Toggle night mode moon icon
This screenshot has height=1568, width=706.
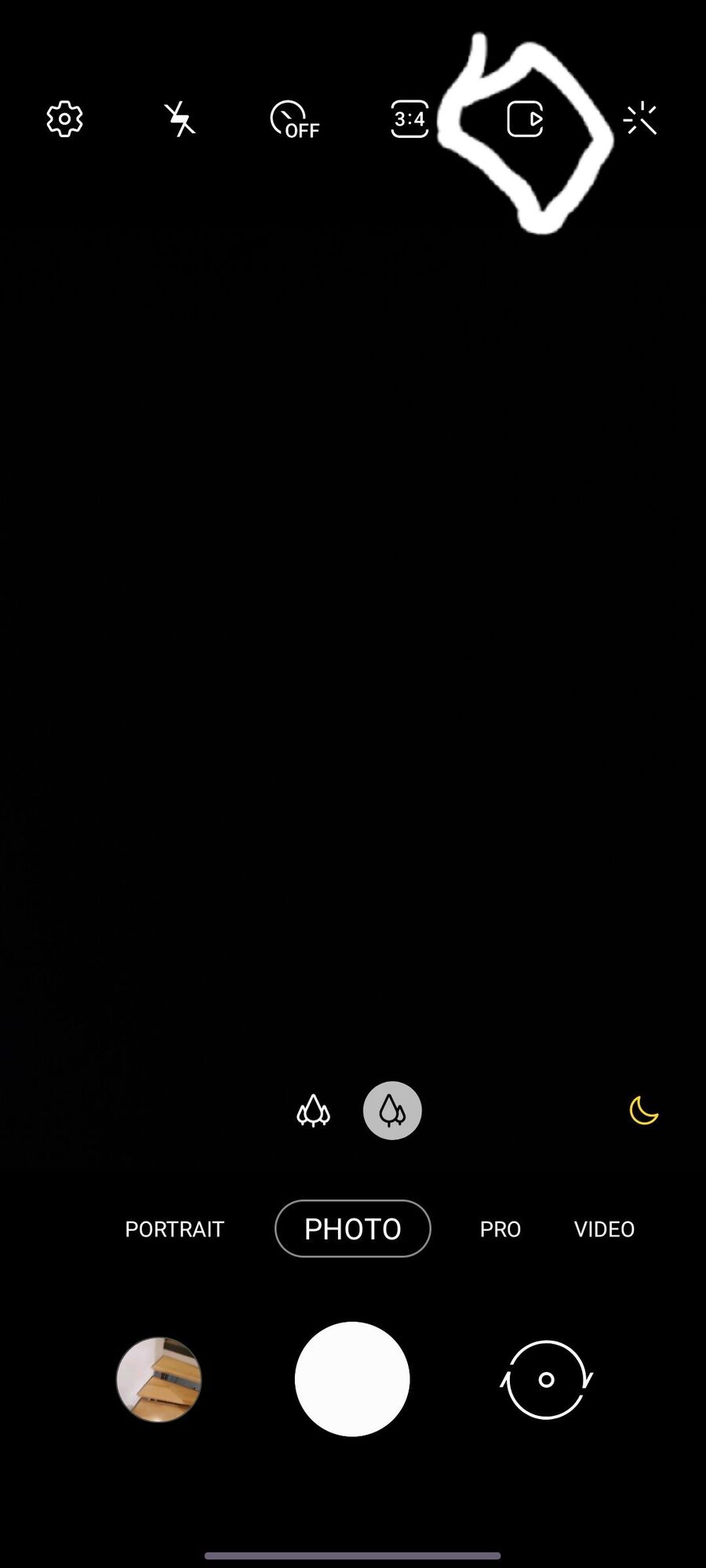click(643, 1110)
